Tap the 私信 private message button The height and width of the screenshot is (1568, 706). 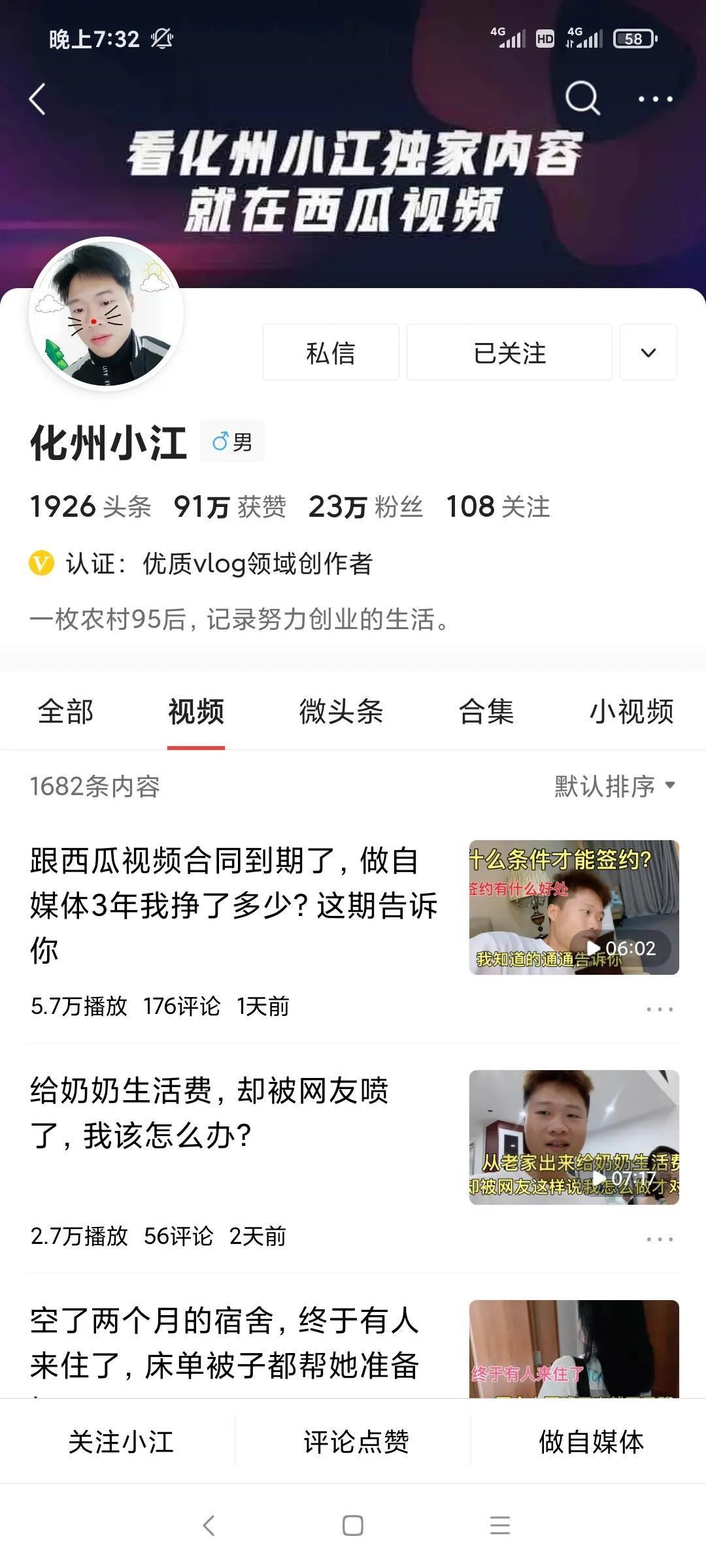pos(331,353)
